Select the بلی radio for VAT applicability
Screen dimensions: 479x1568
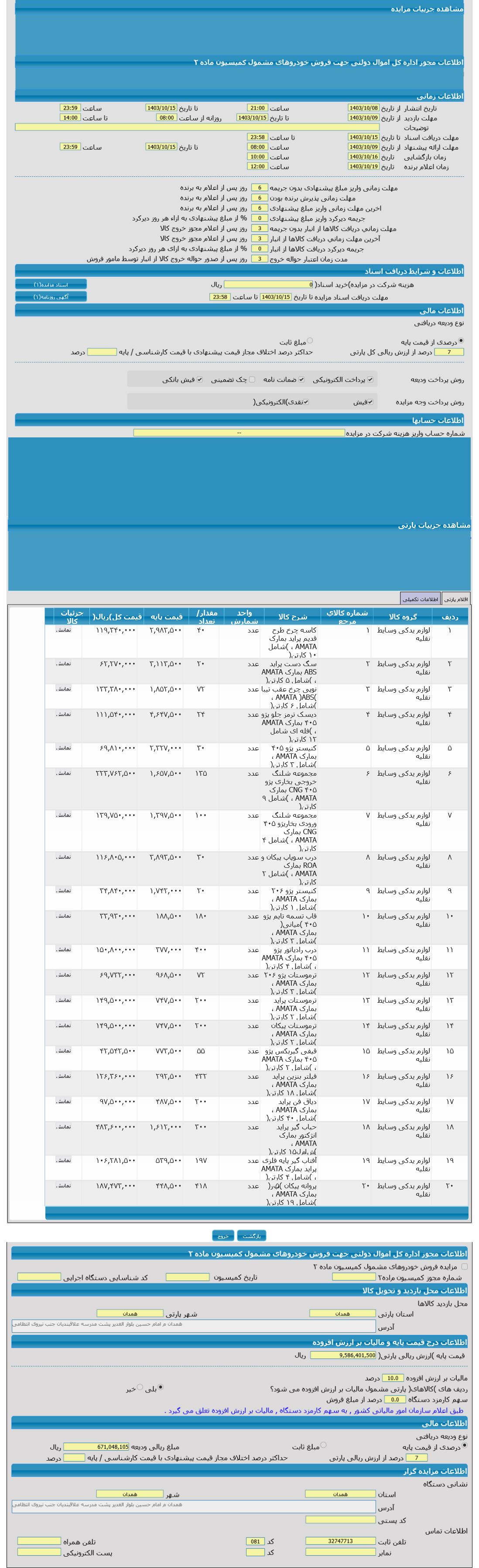(161, 1388)
